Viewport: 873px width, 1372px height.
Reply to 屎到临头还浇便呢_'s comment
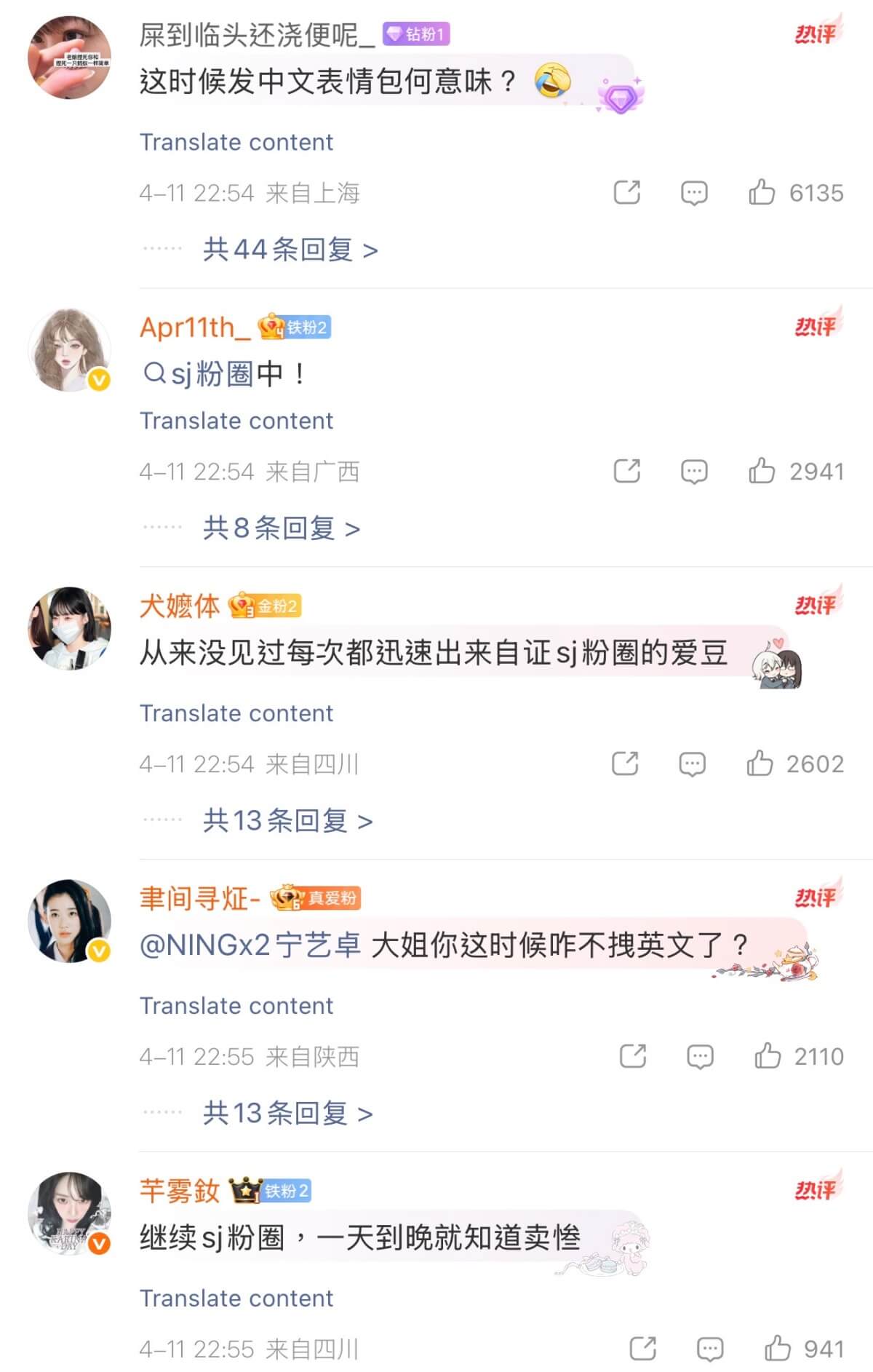[x=694, y=192]
